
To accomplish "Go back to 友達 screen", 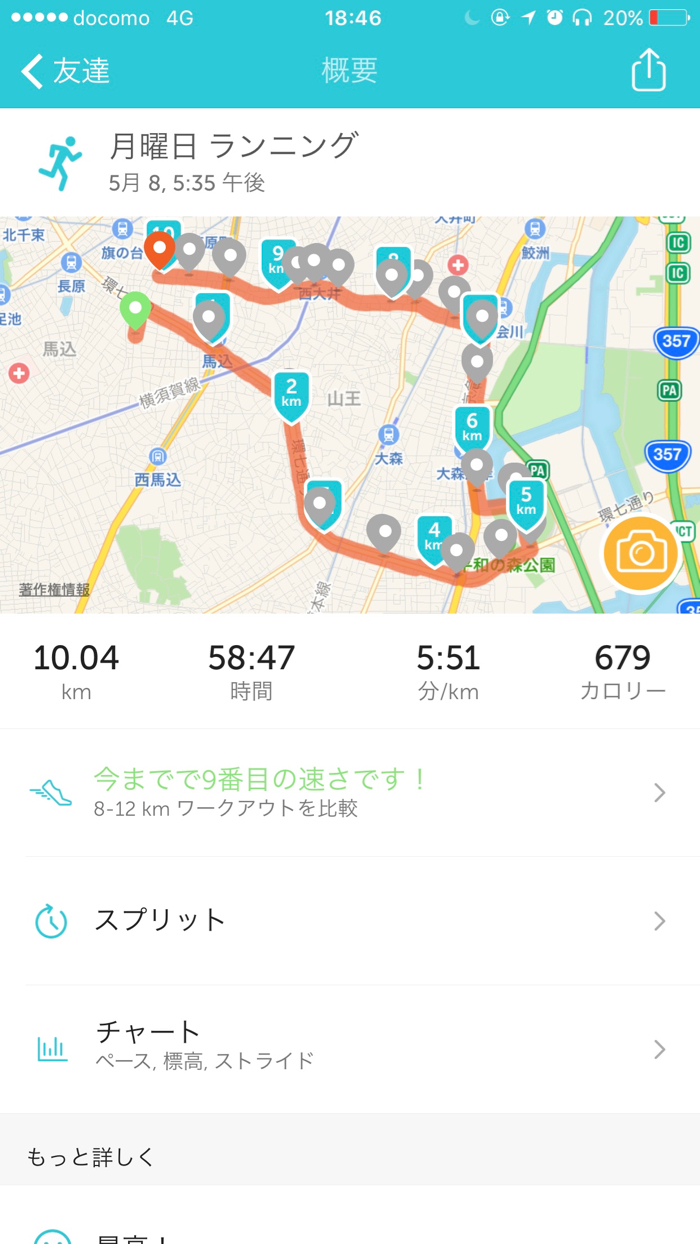I will (66, 71).
